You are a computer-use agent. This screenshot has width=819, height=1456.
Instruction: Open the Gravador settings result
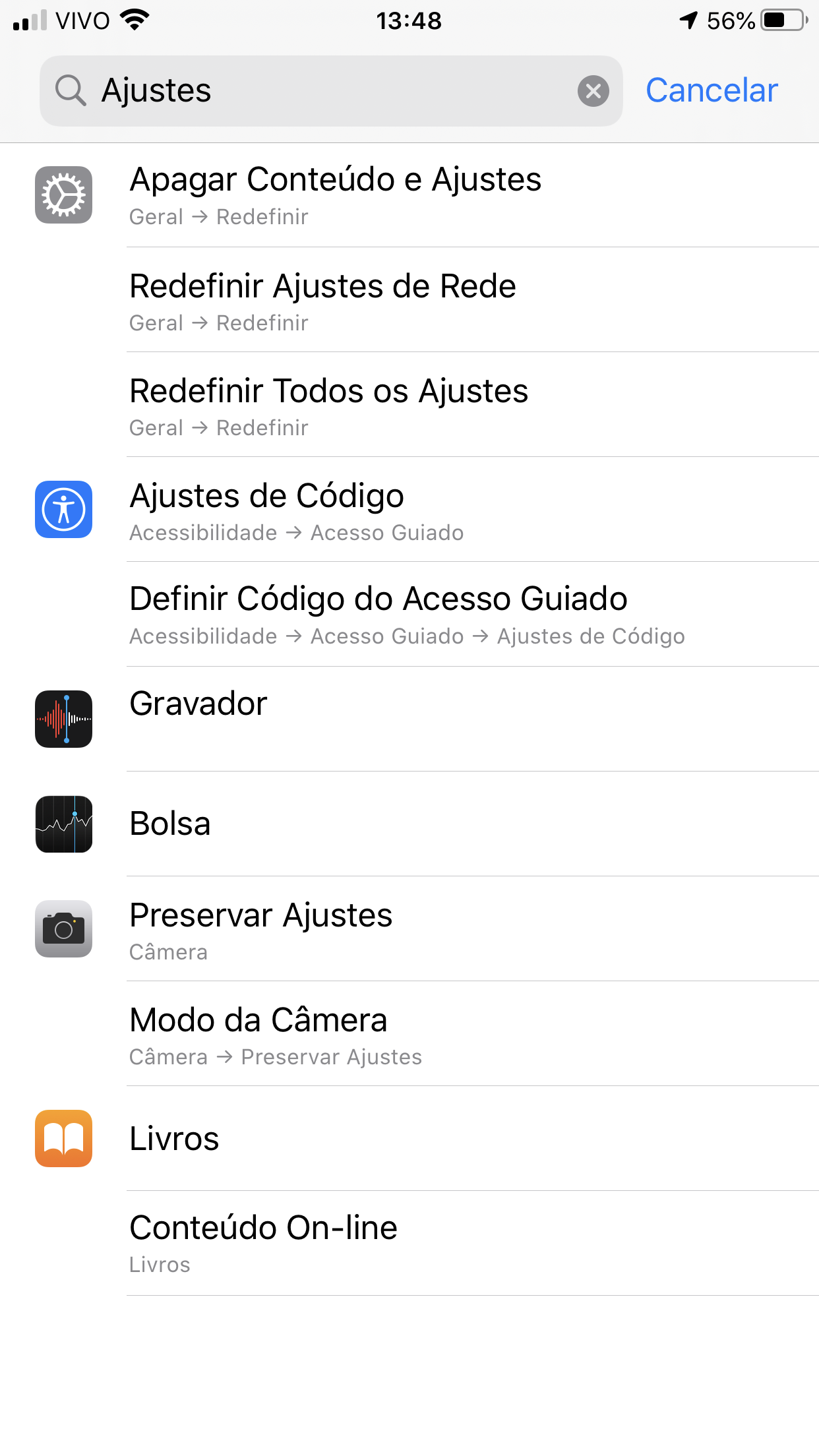click(409, 719)
